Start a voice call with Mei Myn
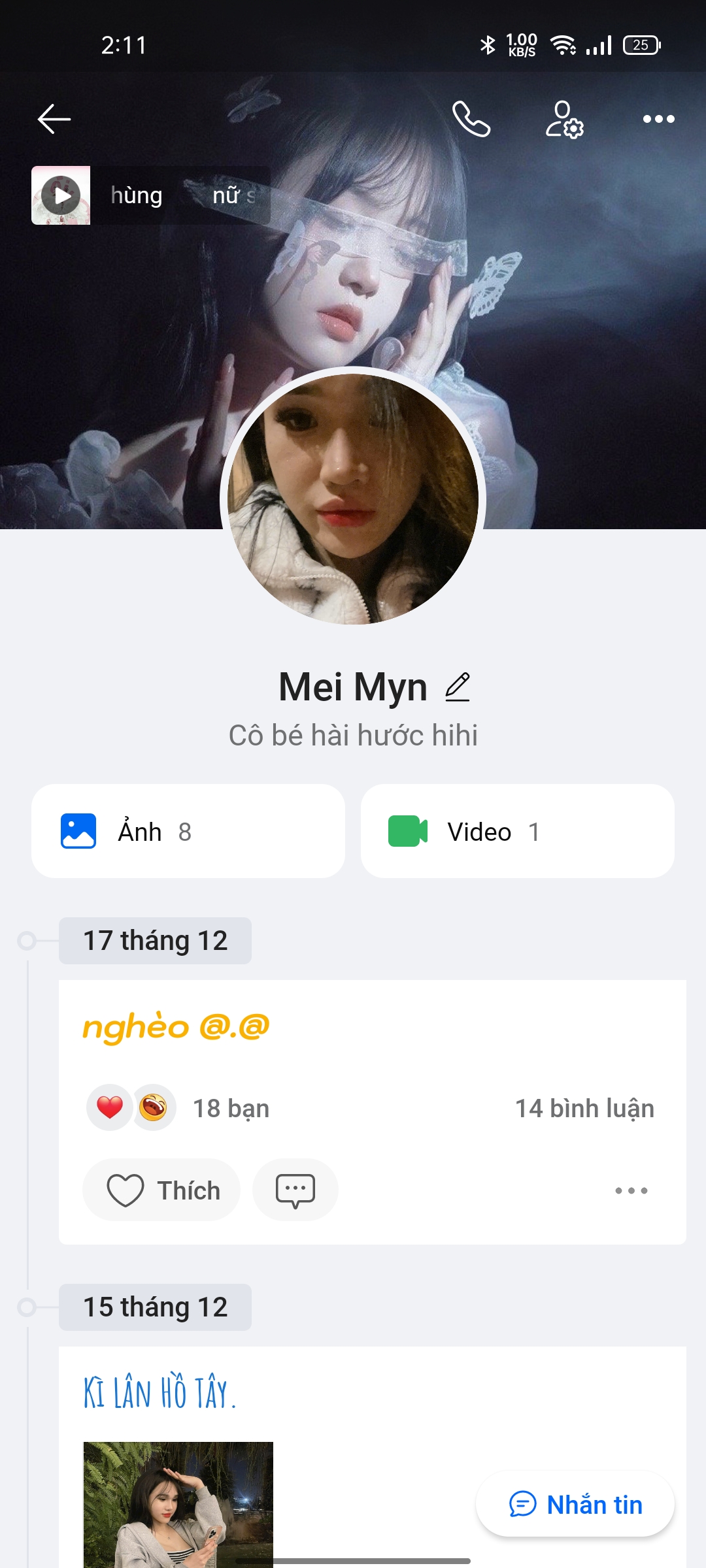The height and width of the screenshot is (1568, 706). (471, 119)
